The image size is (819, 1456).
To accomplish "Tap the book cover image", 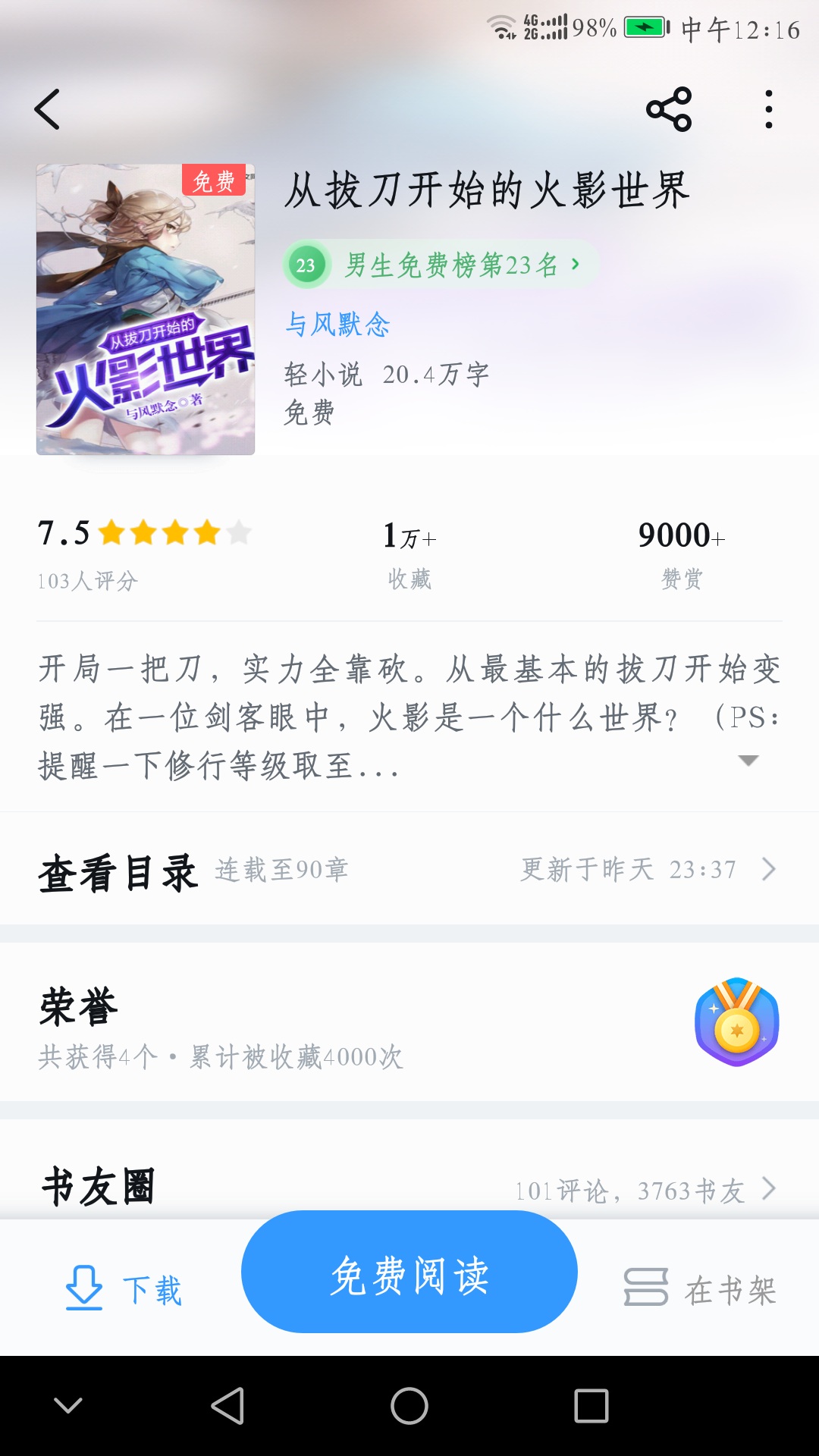I will point(146,309).
